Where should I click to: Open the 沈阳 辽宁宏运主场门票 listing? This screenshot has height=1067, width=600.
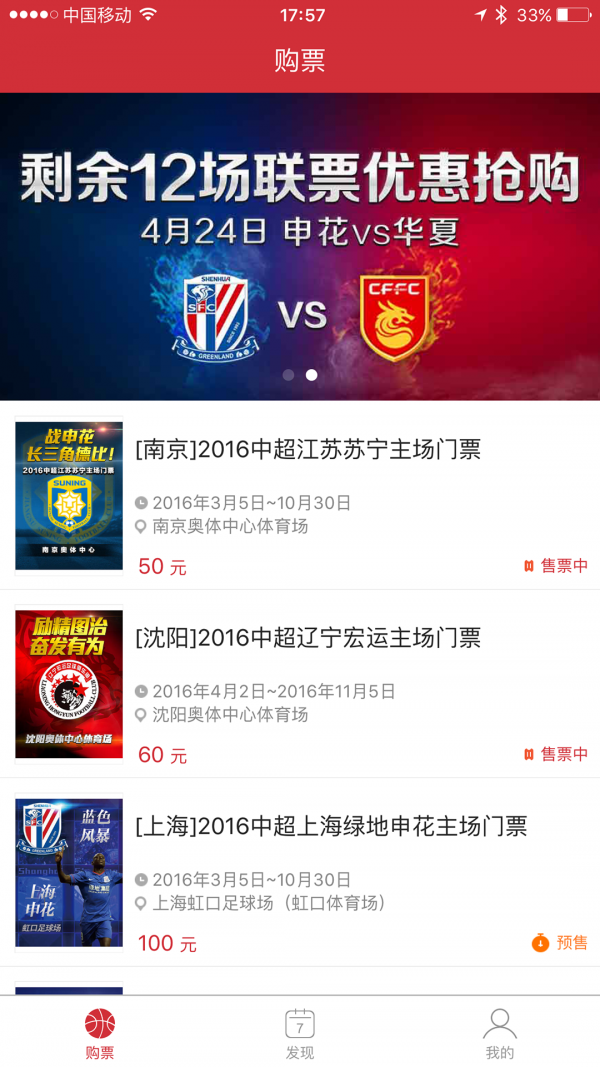pyautogui.click(x=308, y=638)
